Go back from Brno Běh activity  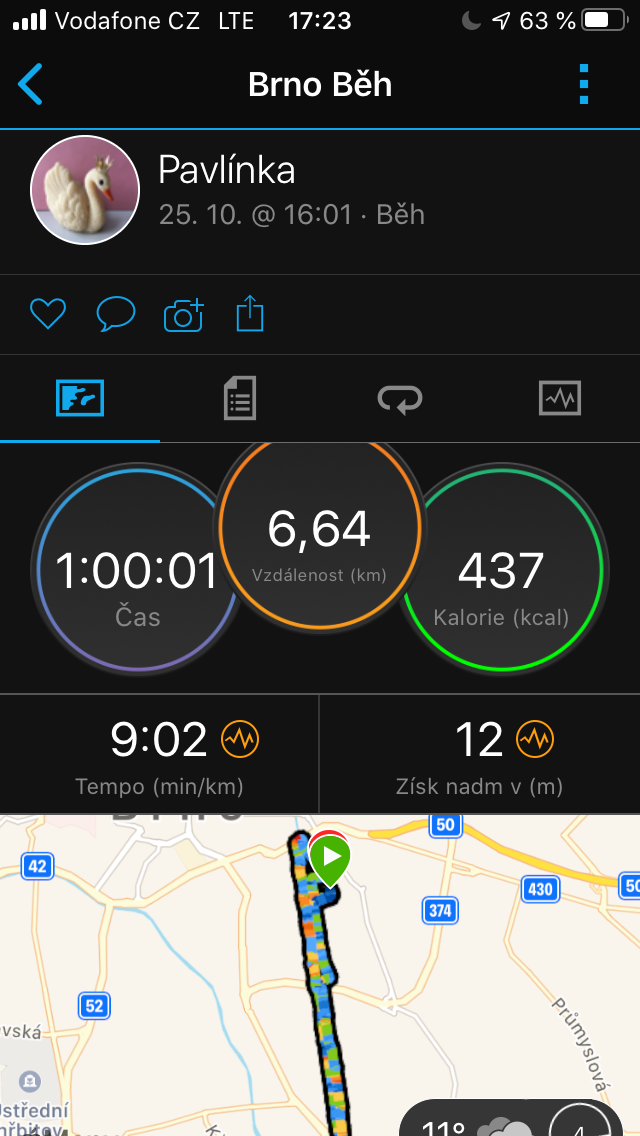coord(30,84)
